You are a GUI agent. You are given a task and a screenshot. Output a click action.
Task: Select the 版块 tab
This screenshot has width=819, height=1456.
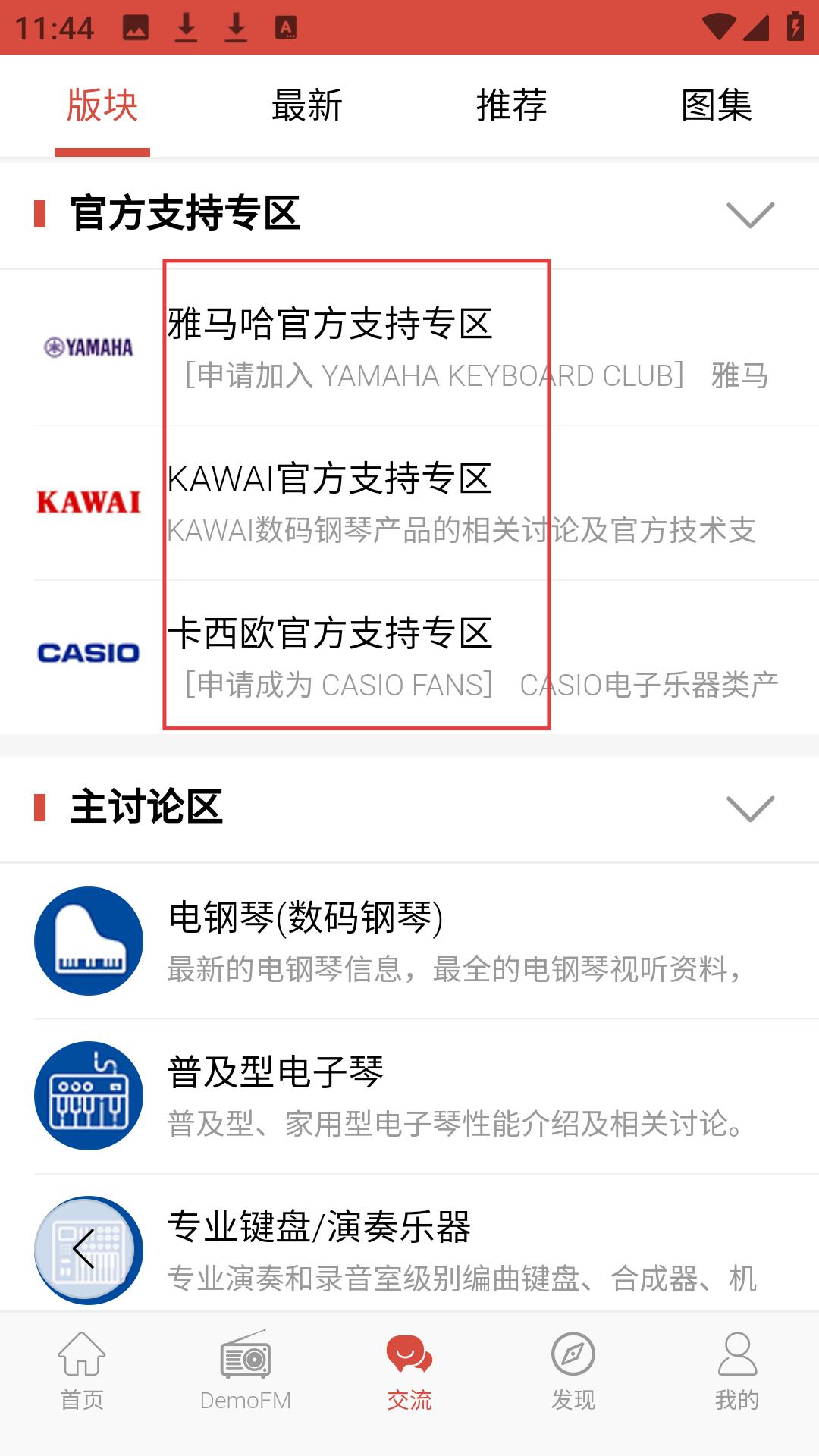click(102, 105)
